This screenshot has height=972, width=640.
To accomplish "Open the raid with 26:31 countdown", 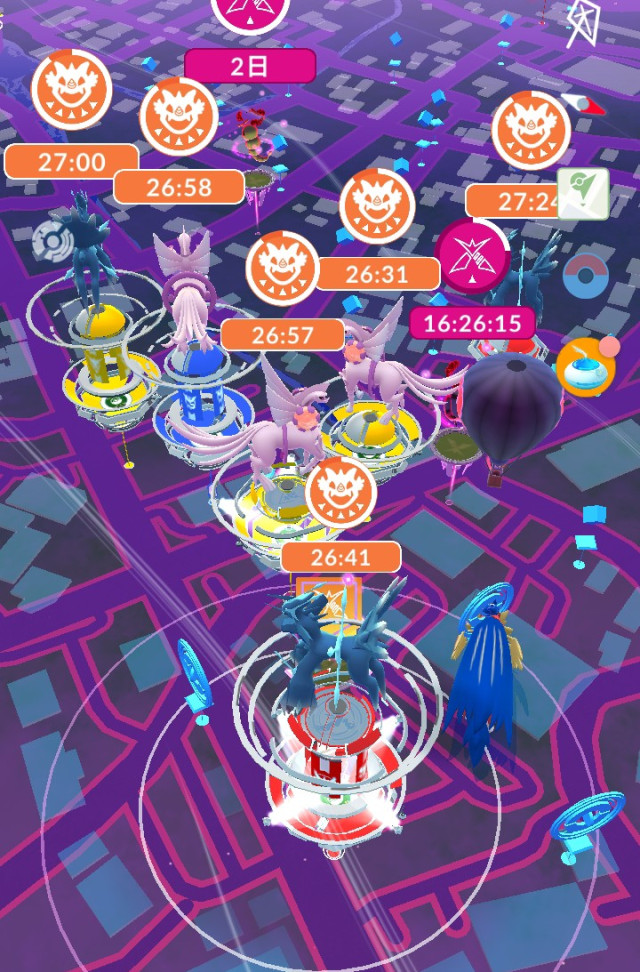I will click(x=377, y=207).
